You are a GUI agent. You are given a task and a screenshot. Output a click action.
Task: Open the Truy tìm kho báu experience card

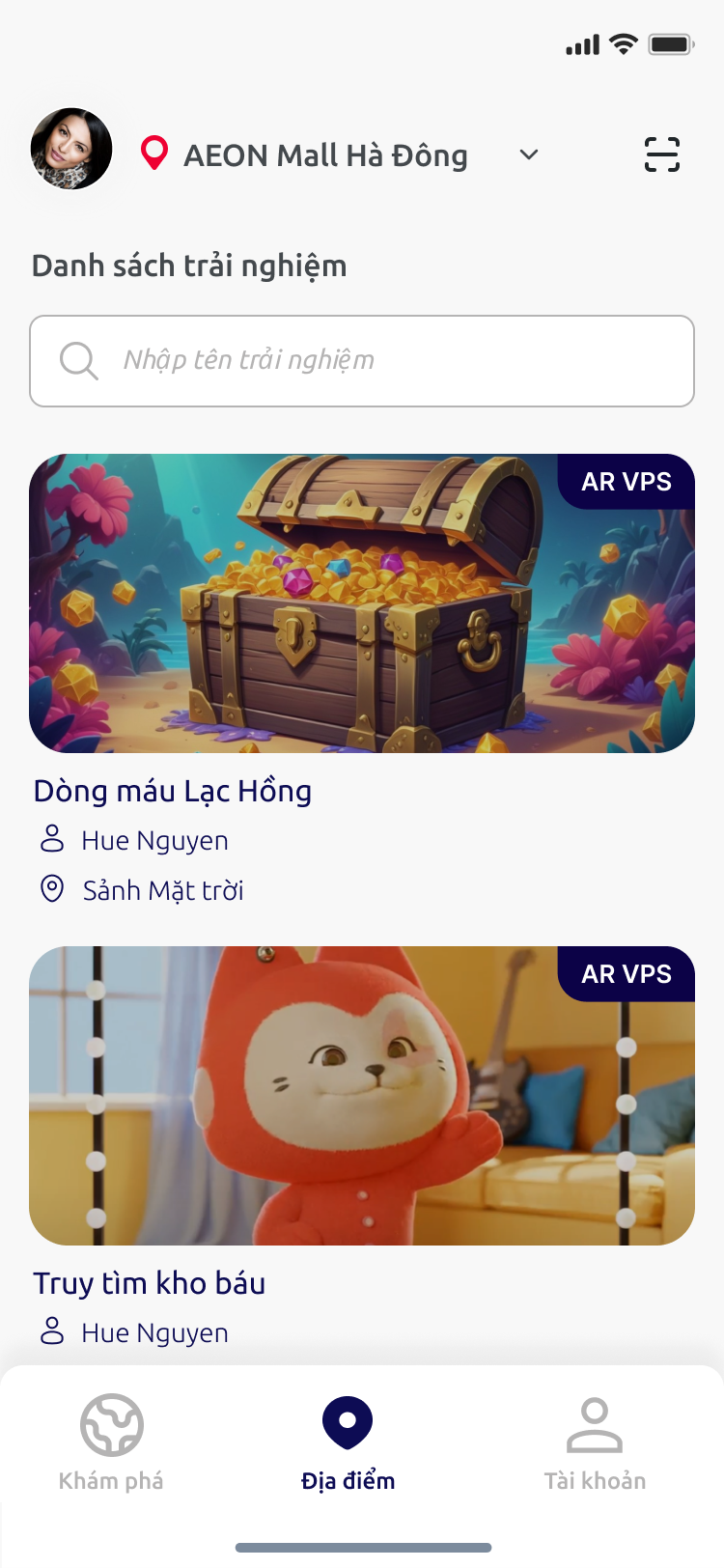coord(362,1096)
